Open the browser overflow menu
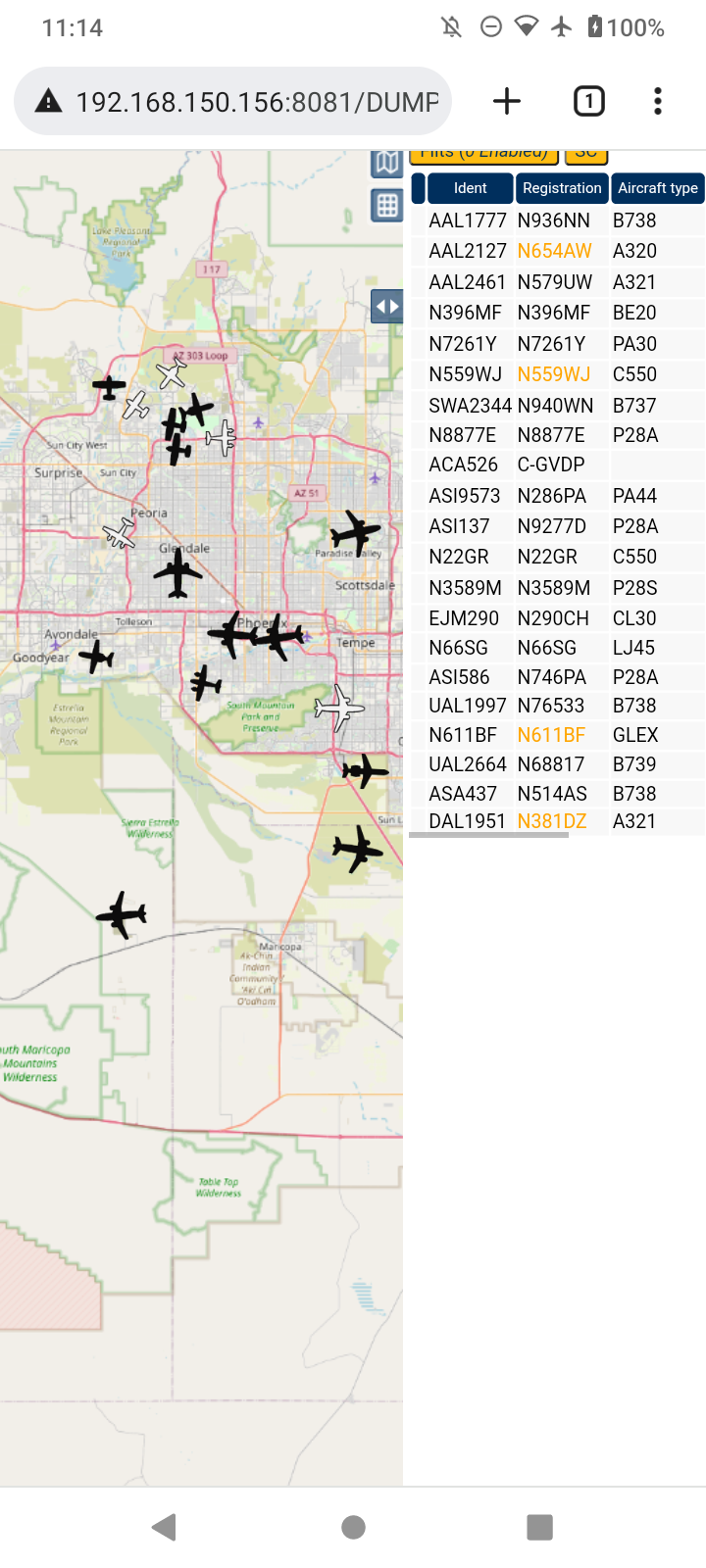The height and width of the screenshot is (1568, 706). point(658,101)
